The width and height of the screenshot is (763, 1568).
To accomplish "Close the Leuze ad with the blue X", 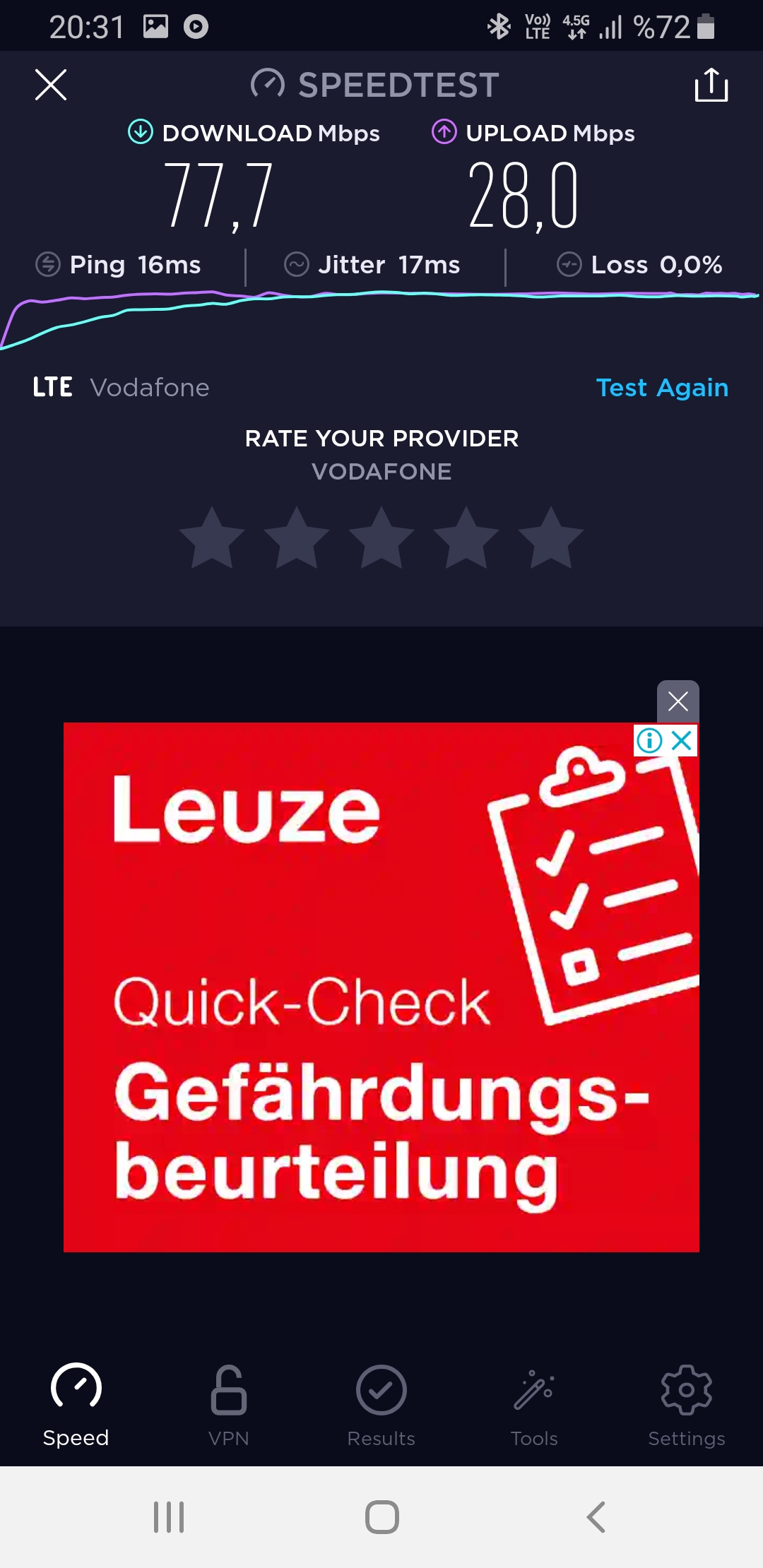I will [682, 741].
